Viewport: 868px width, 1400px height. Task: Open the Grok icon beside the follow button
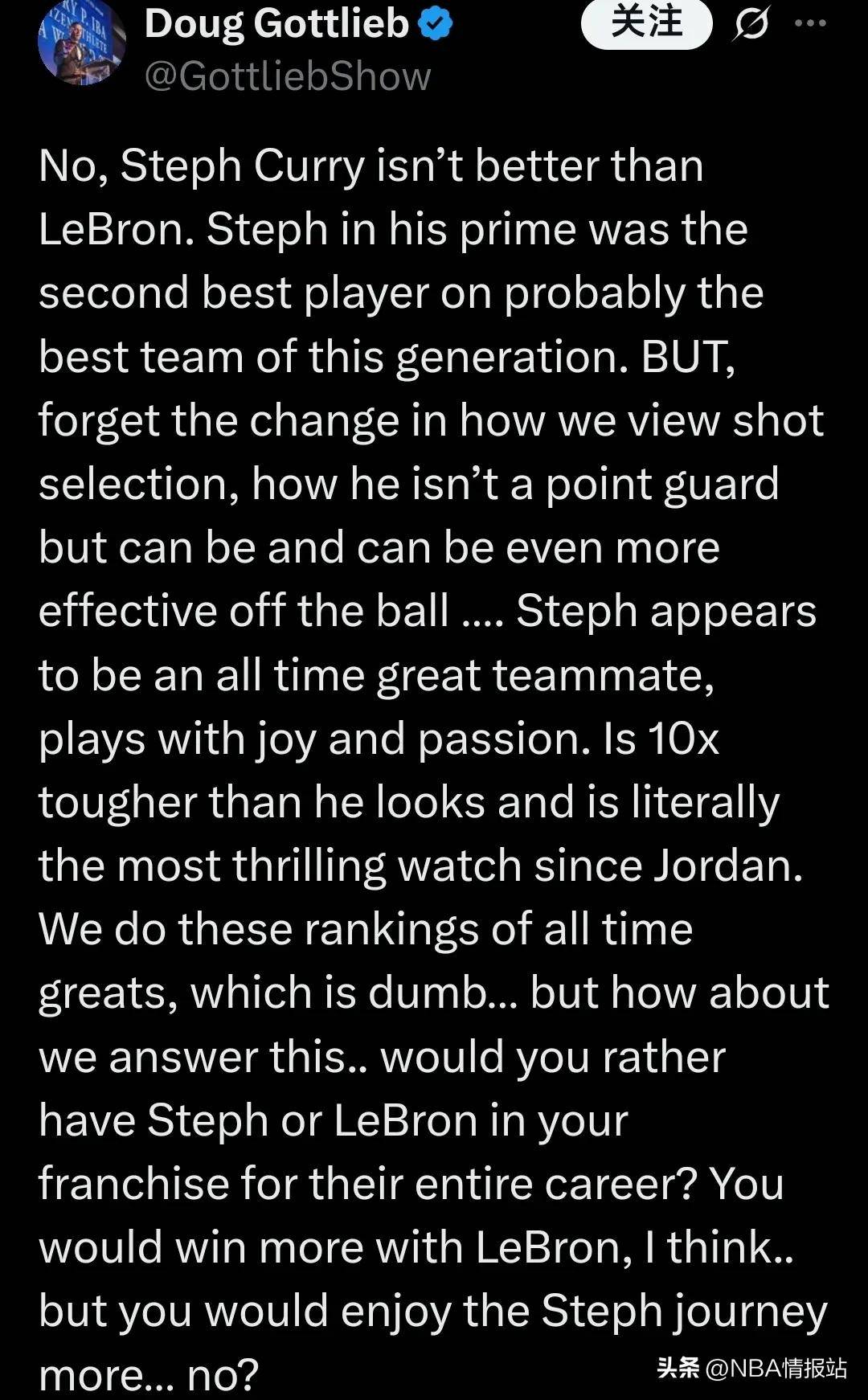751,24
